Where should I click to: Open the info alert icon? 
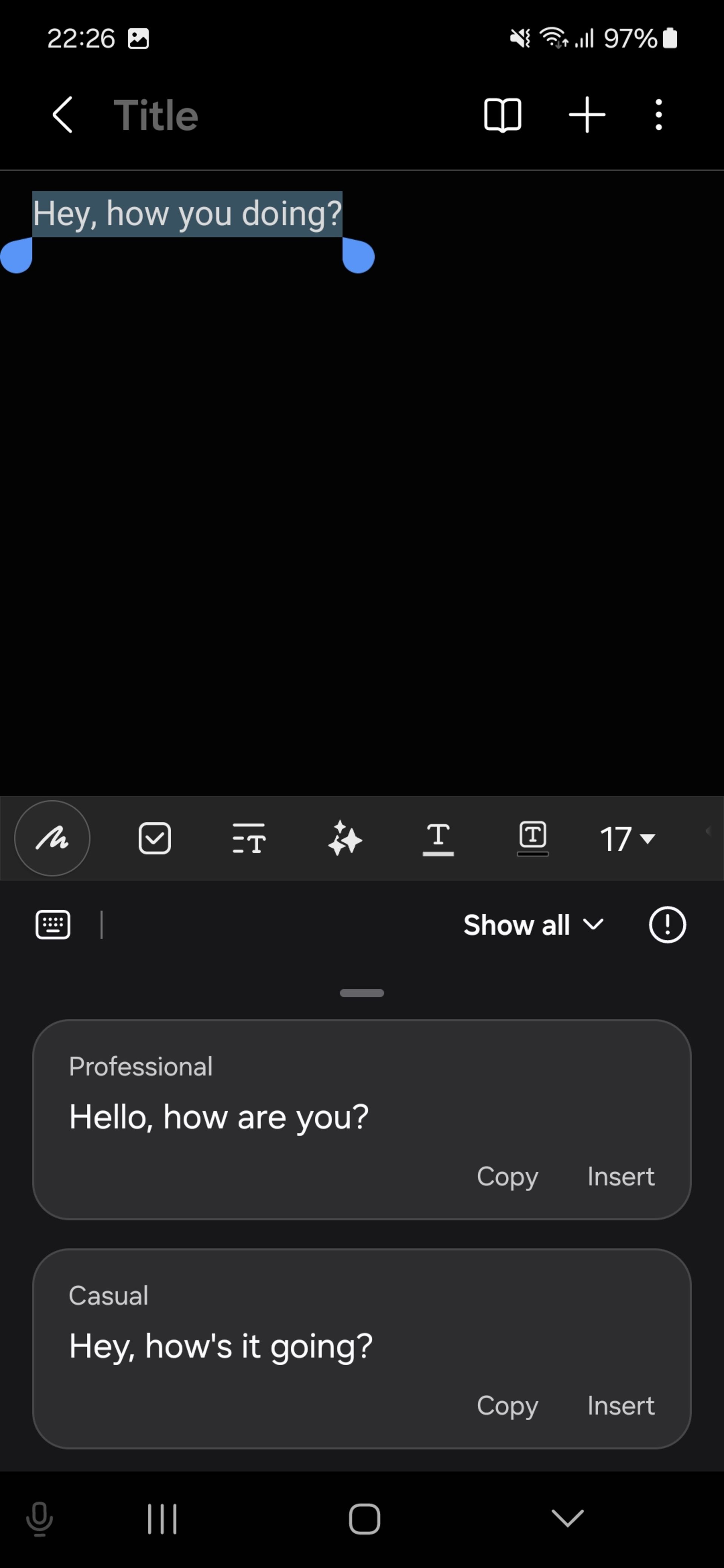[x=667, y=925]
